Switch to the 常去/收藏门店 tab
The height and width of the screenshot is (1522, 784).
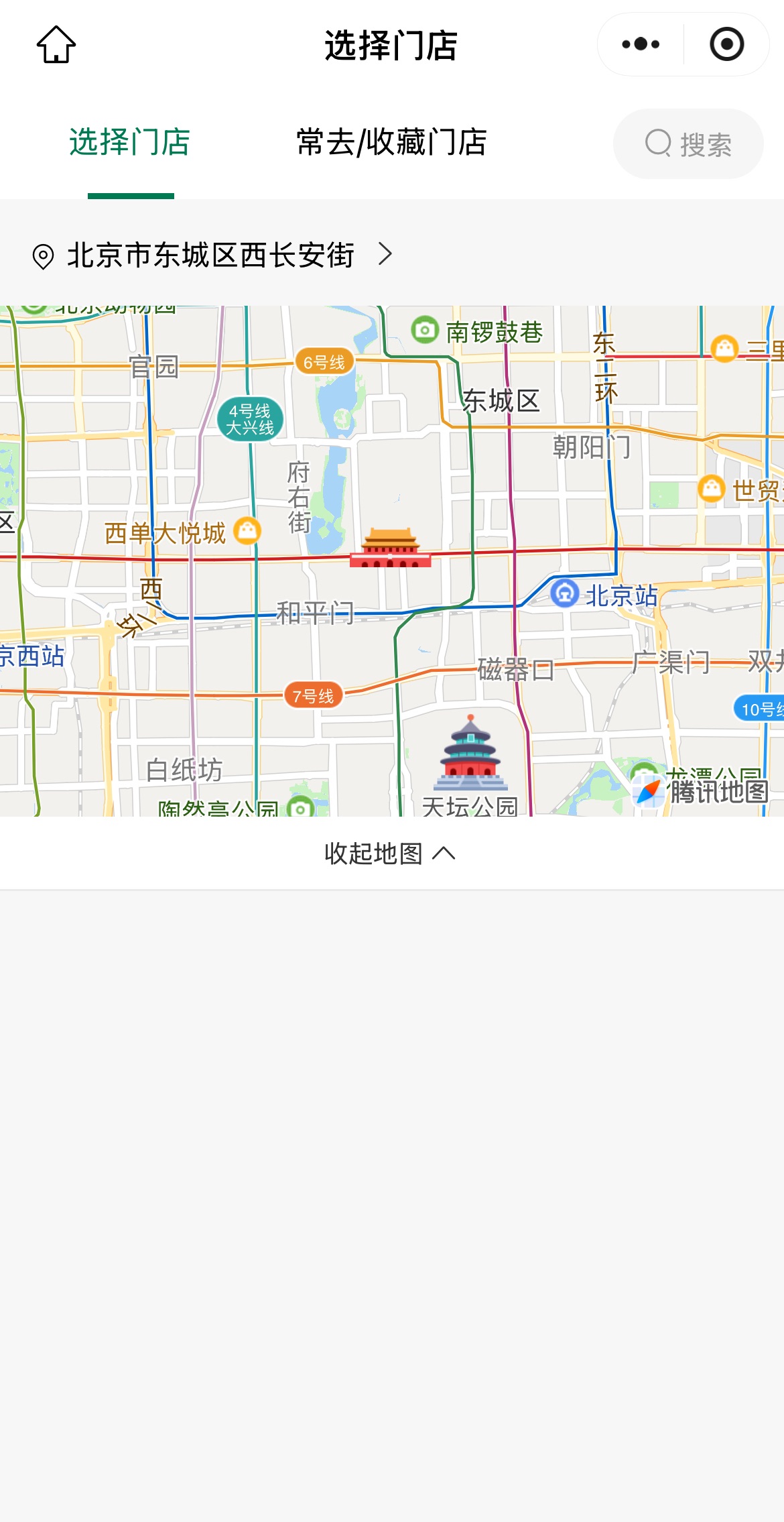point(391,143)
